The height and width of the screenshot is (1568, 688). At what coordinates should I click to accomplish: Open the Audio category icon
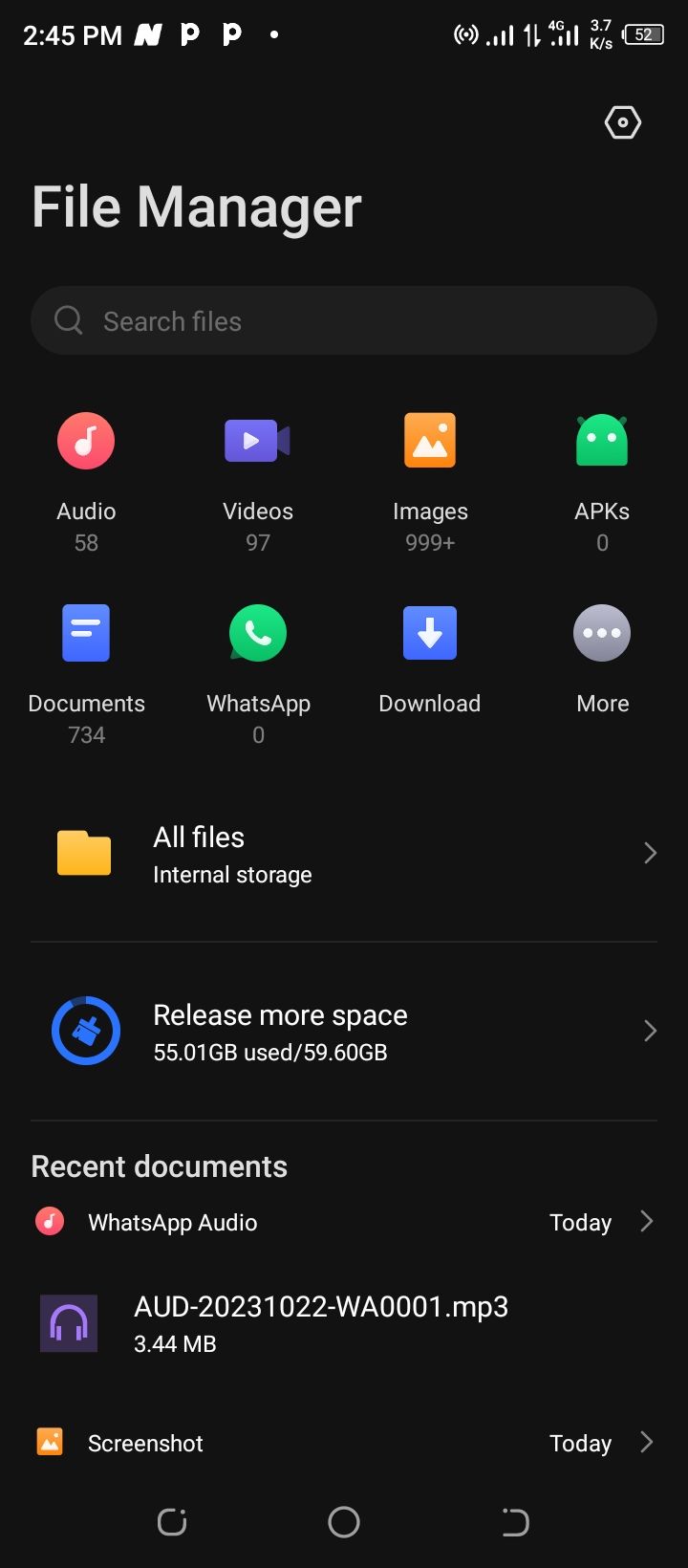point(86,440)
